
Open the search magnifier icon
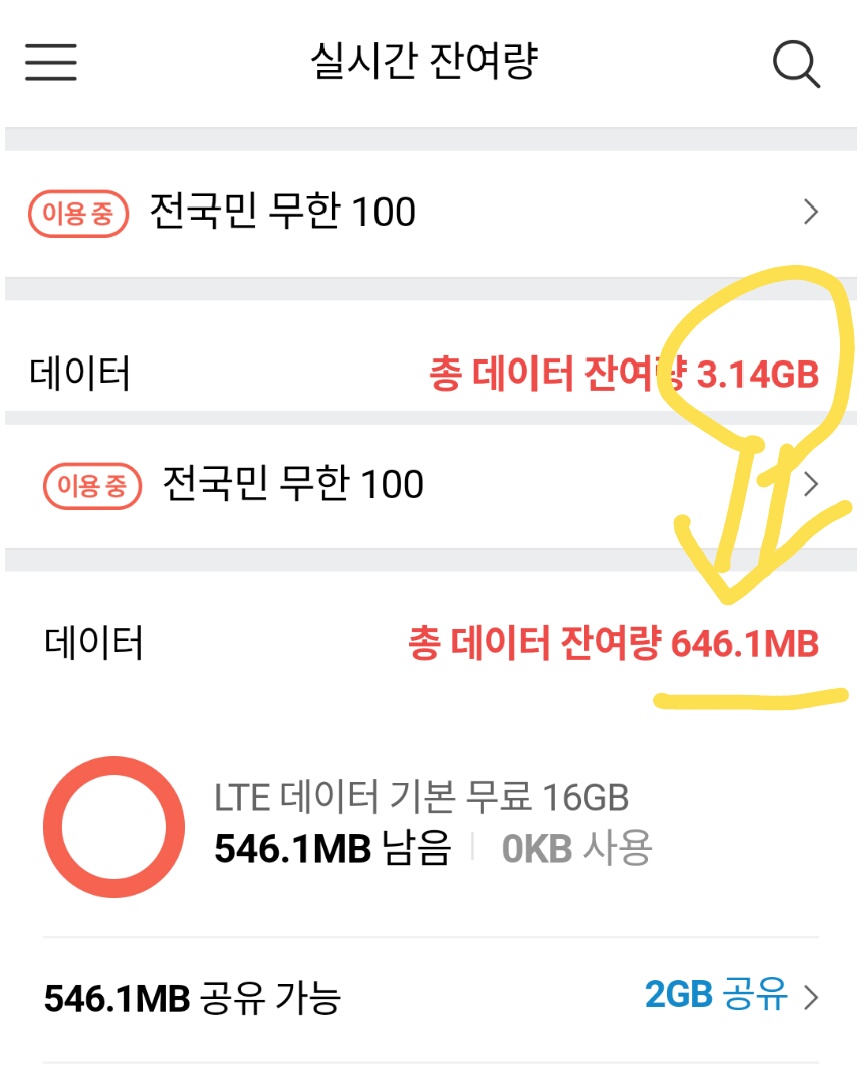[x=796, y=65]
